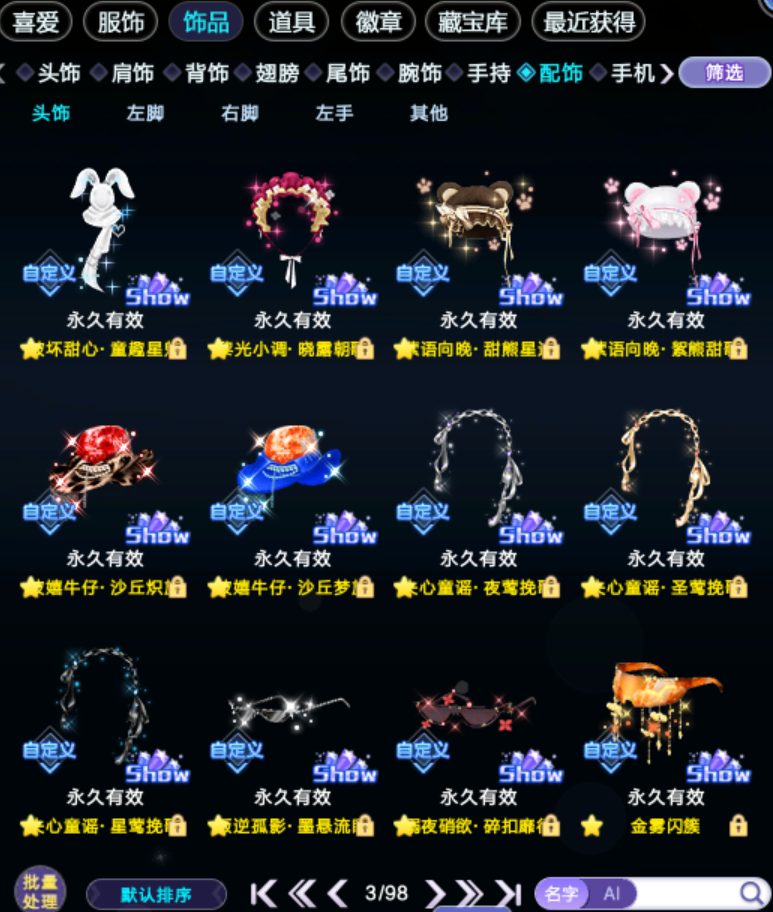Jump to the last page
This screenshot has height=912, width=773.
tap(508, 893)
